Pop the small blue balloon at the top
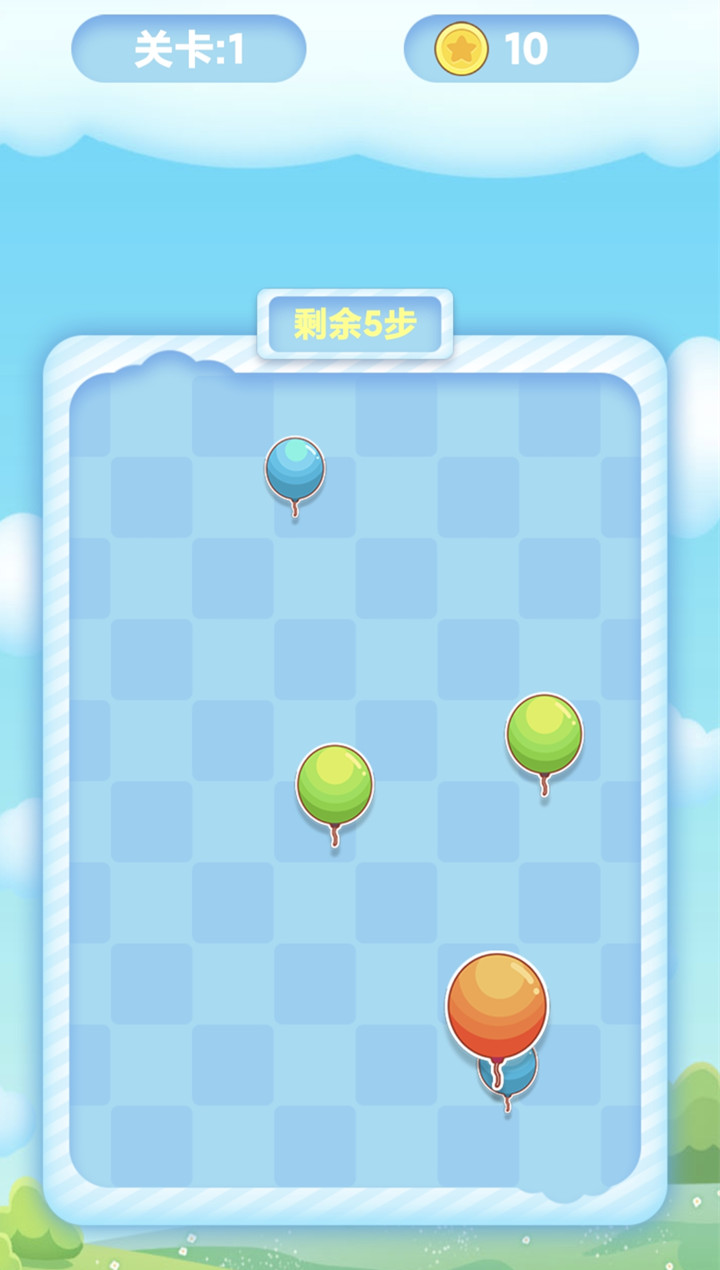The height and width of the screenshot is (1270, 720). (x=295, y=468)
